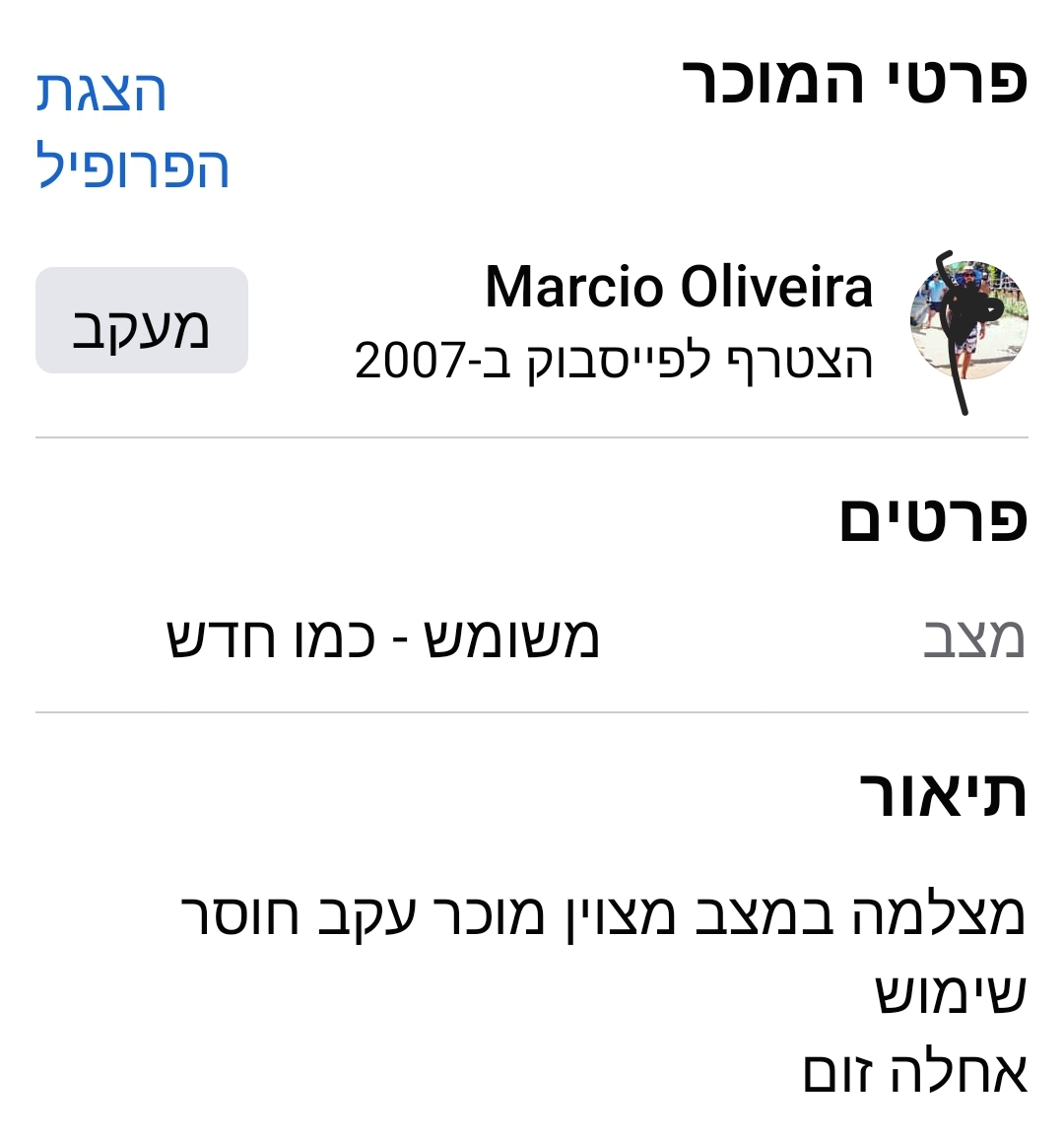Tap the divider below the seller info
The image size is (1064, 1139).
(x=532, y=434)
